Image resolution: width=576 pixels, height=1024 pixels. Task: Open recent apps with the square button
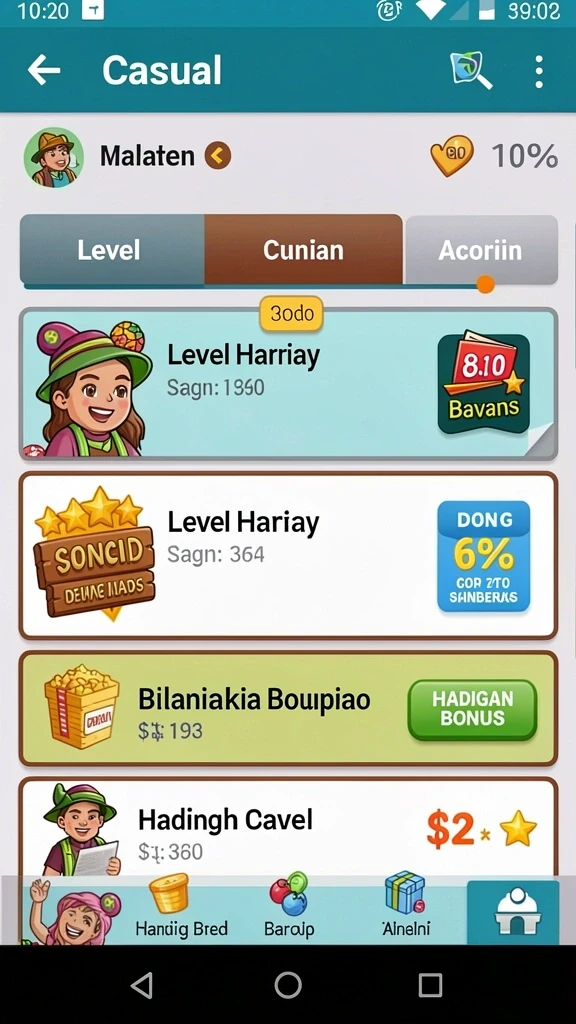[x=430, y=985]
